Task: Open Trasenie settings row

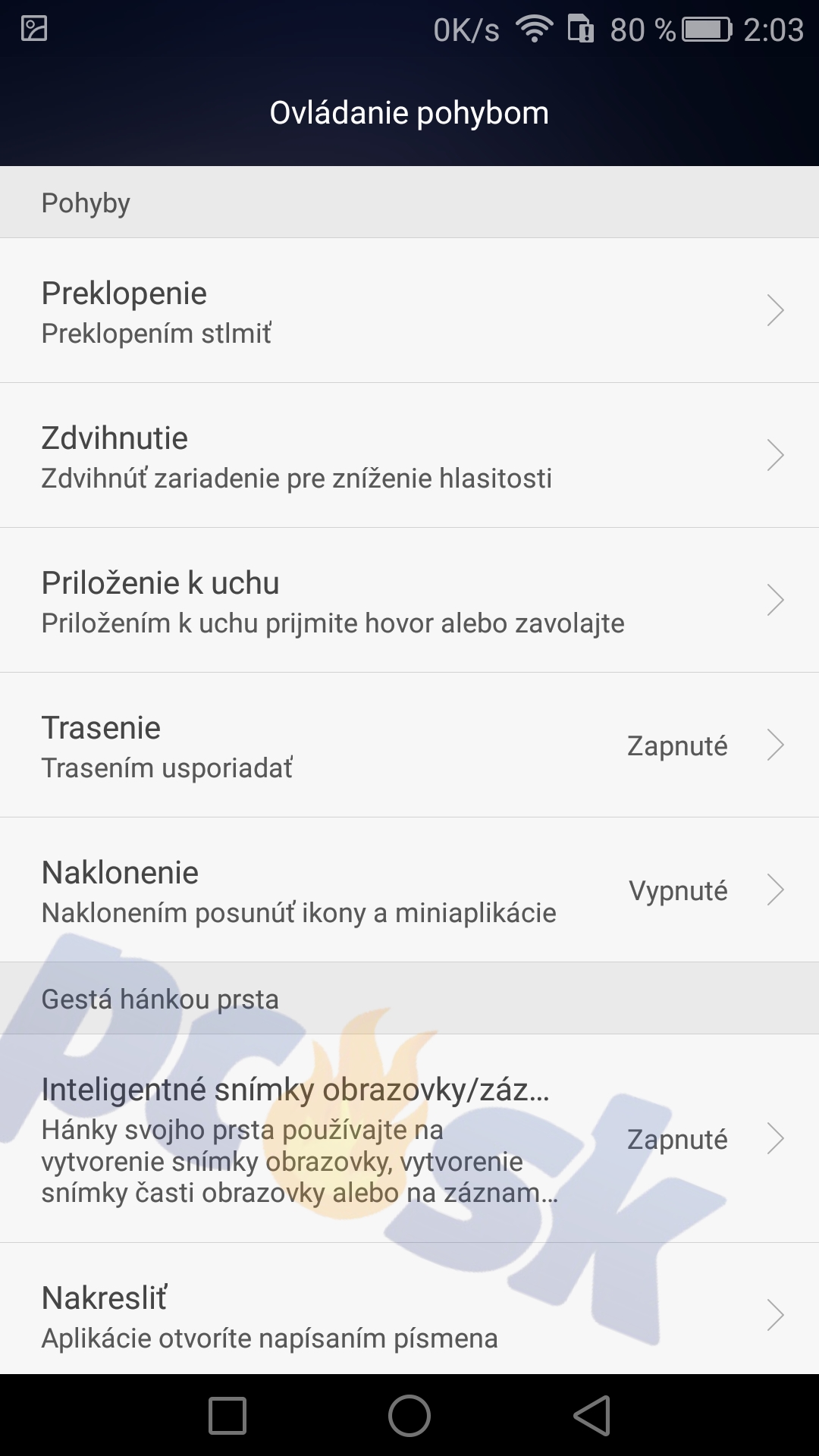Action: (x=409, y=745)
